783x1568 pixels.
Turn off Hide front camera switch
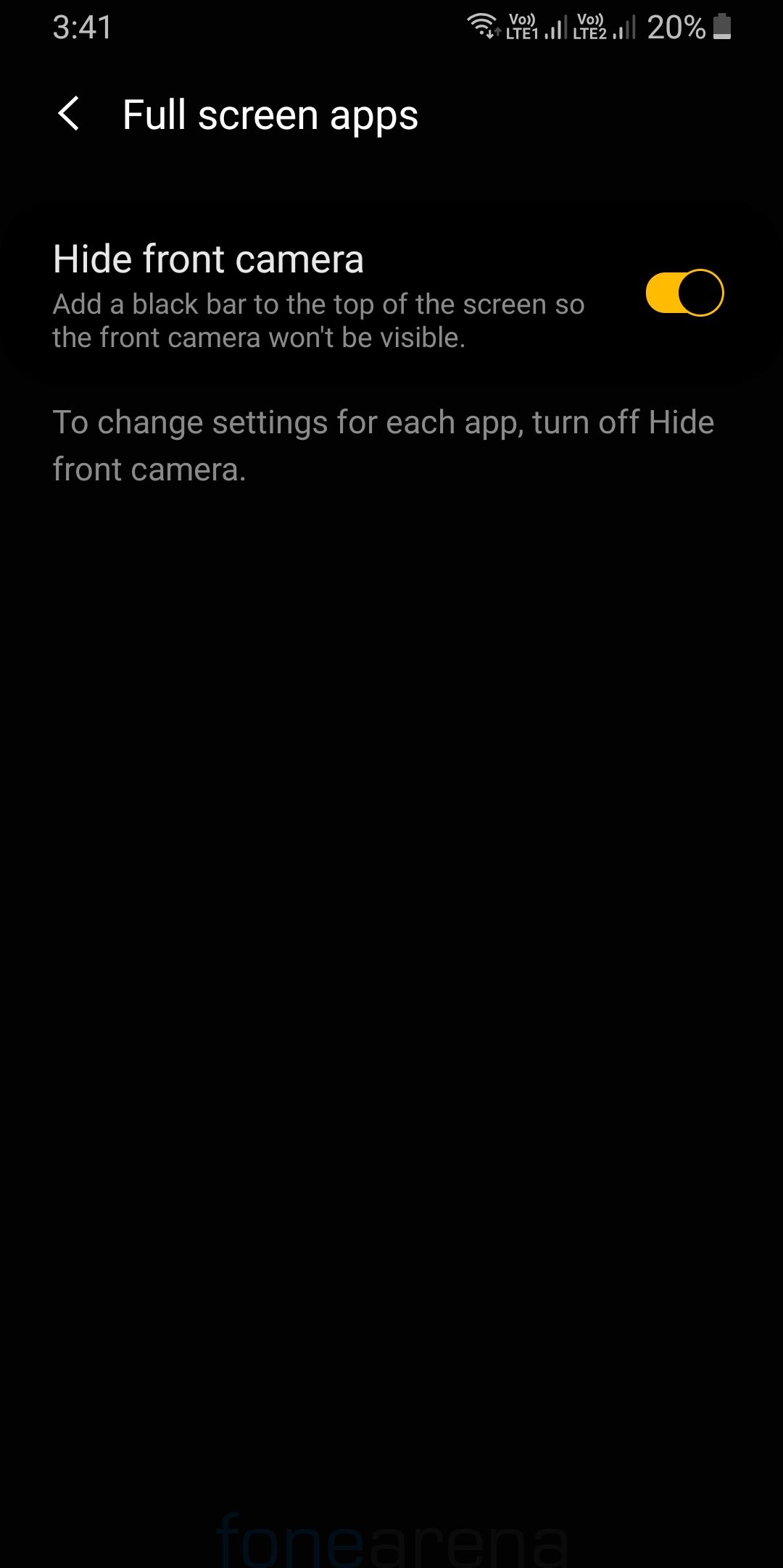pyautogui.click(x=684, y=293)
